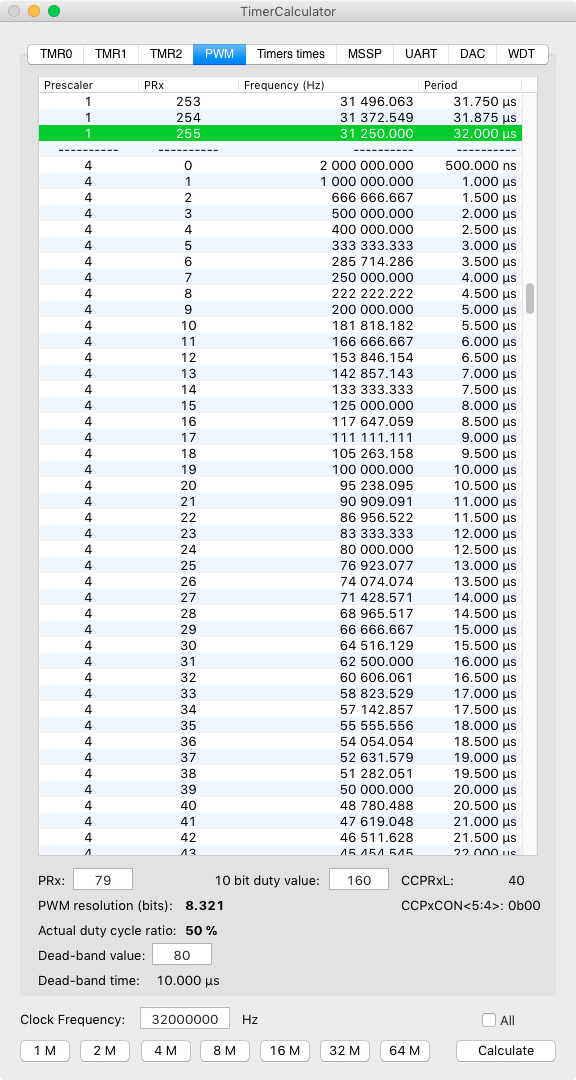Choose the 8 M clock preset
This screenshot has height=1080, width=576.
click(225, 1050)
